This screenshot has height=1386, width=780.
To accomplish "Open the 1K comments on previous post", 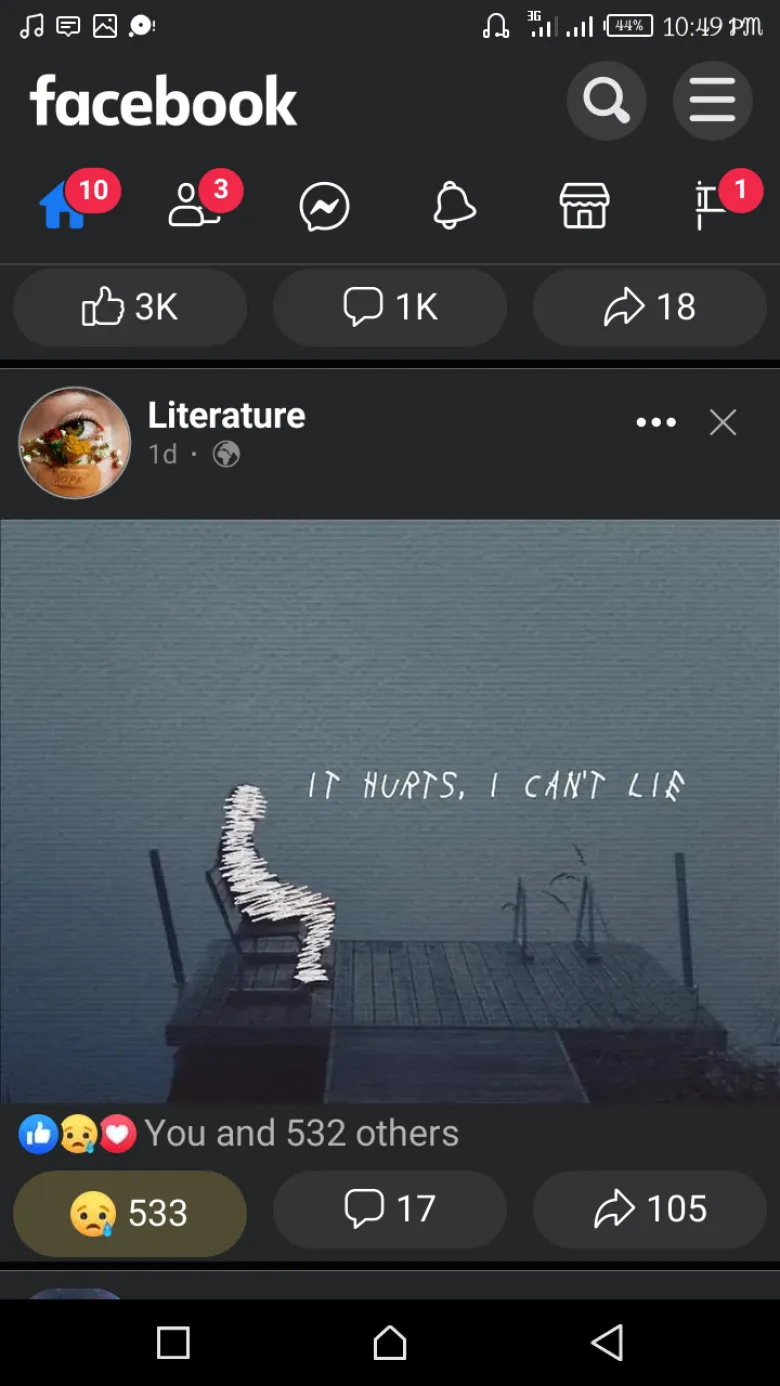I will [390, 307].
